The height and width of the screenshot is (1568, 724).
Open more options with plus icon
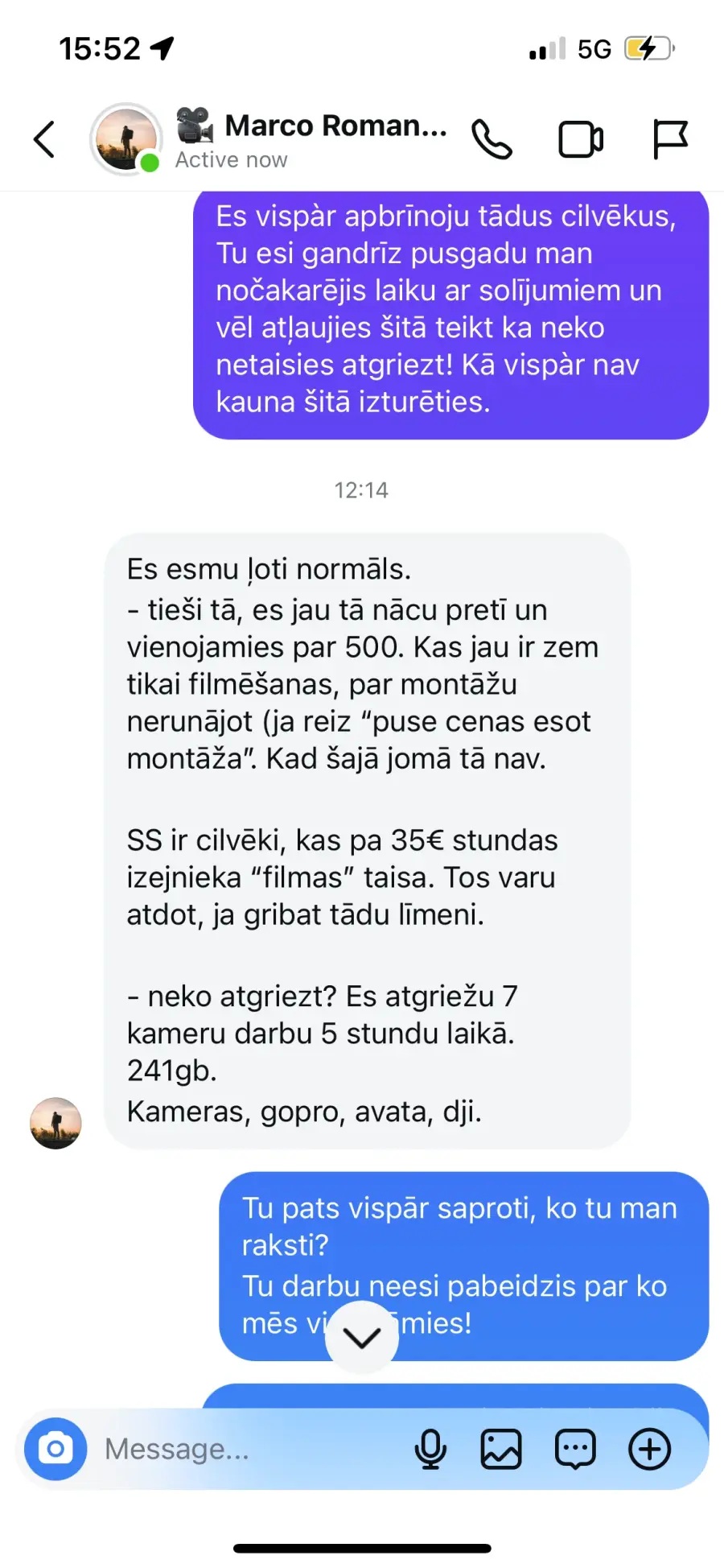(649, 1449)
